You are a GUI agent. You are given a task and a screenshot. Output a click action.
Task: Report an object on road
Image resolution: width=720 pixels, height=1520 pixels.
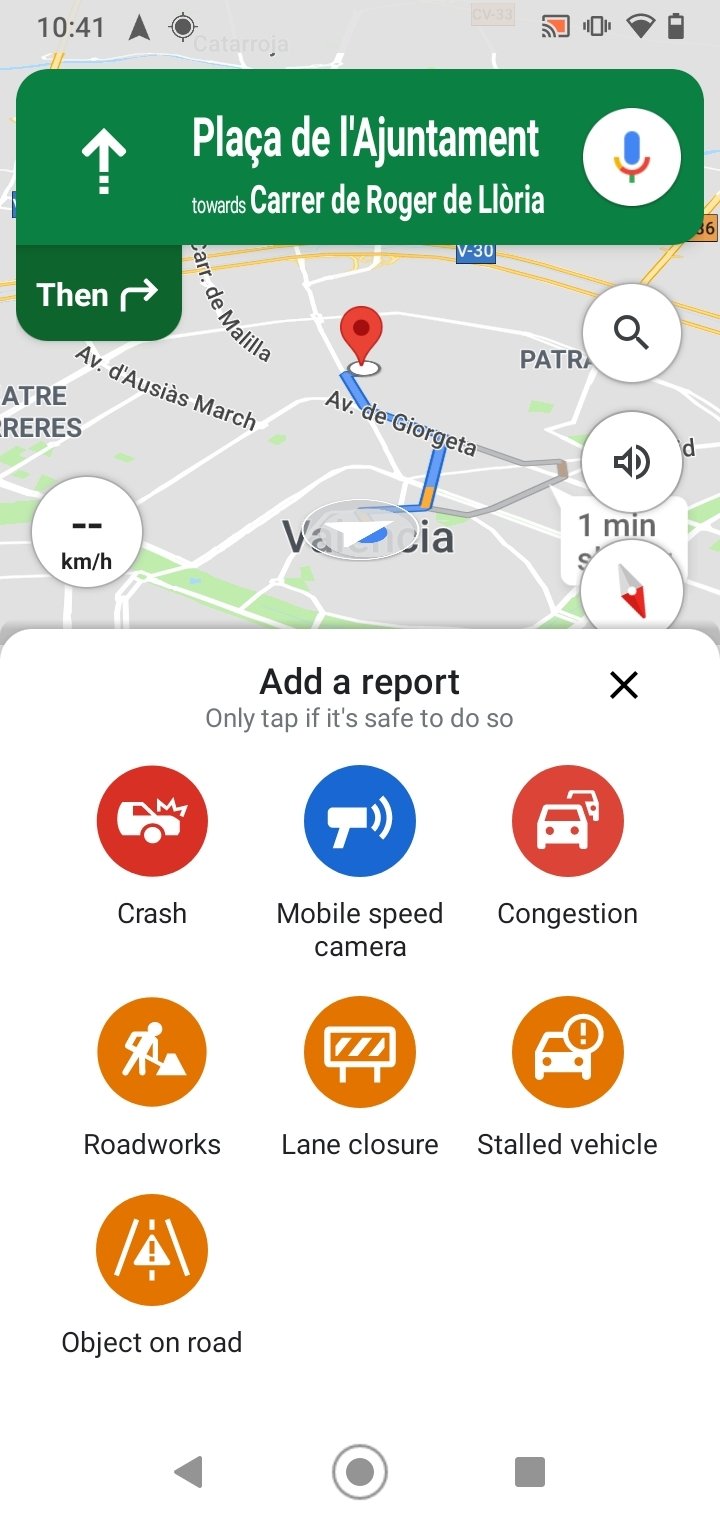152,1250
